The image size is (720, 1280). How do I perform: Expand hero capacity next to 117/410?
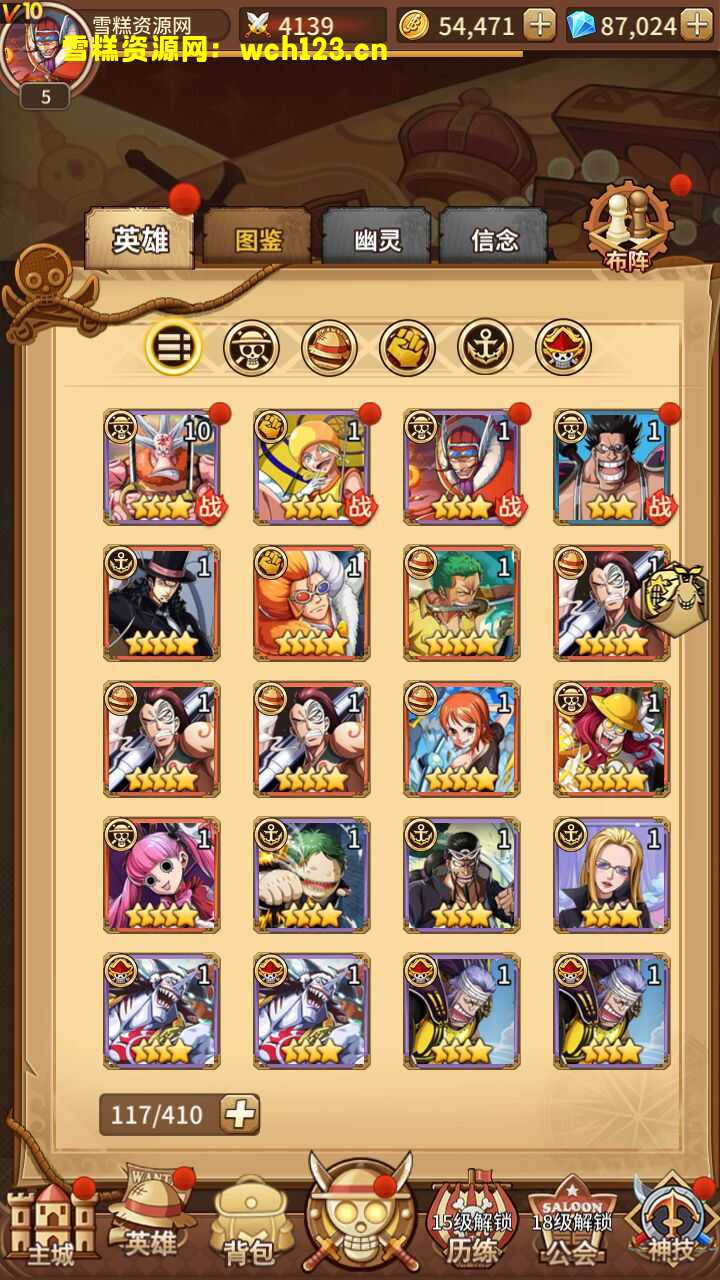pyautogui.click(x=239, y=1114)
